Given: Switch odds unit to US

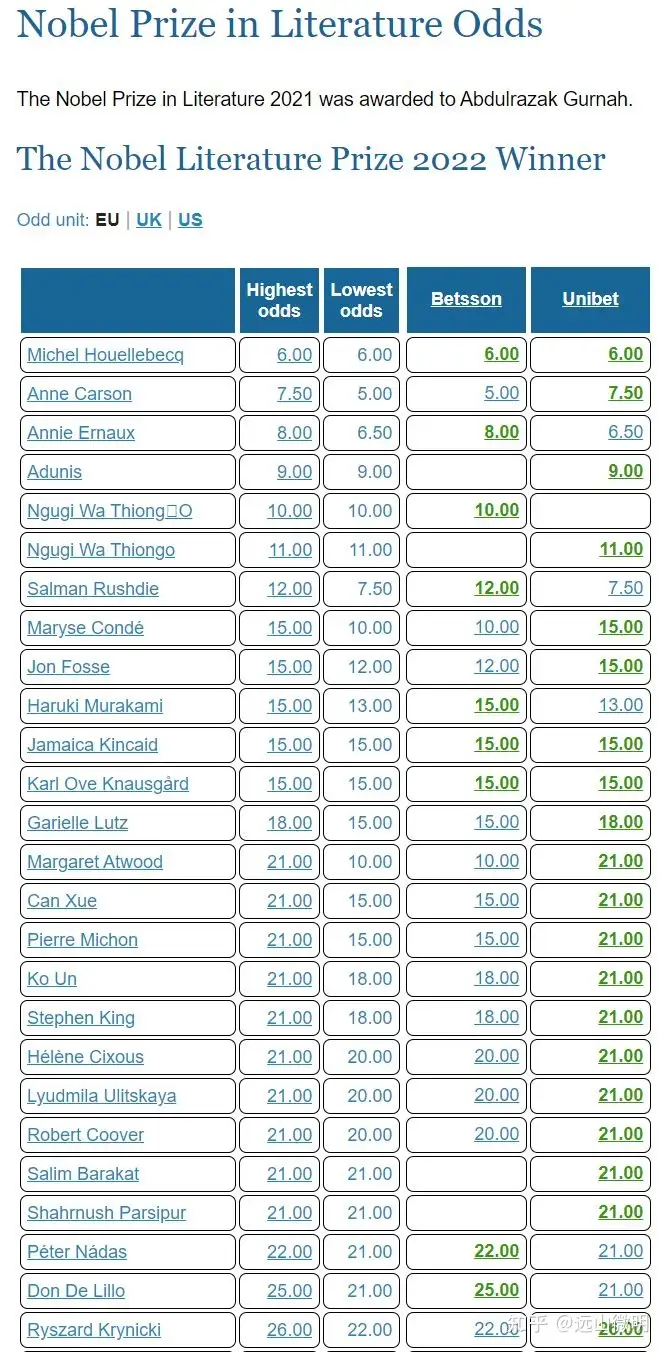Looking at the screenshot, I should coord(190,220).
